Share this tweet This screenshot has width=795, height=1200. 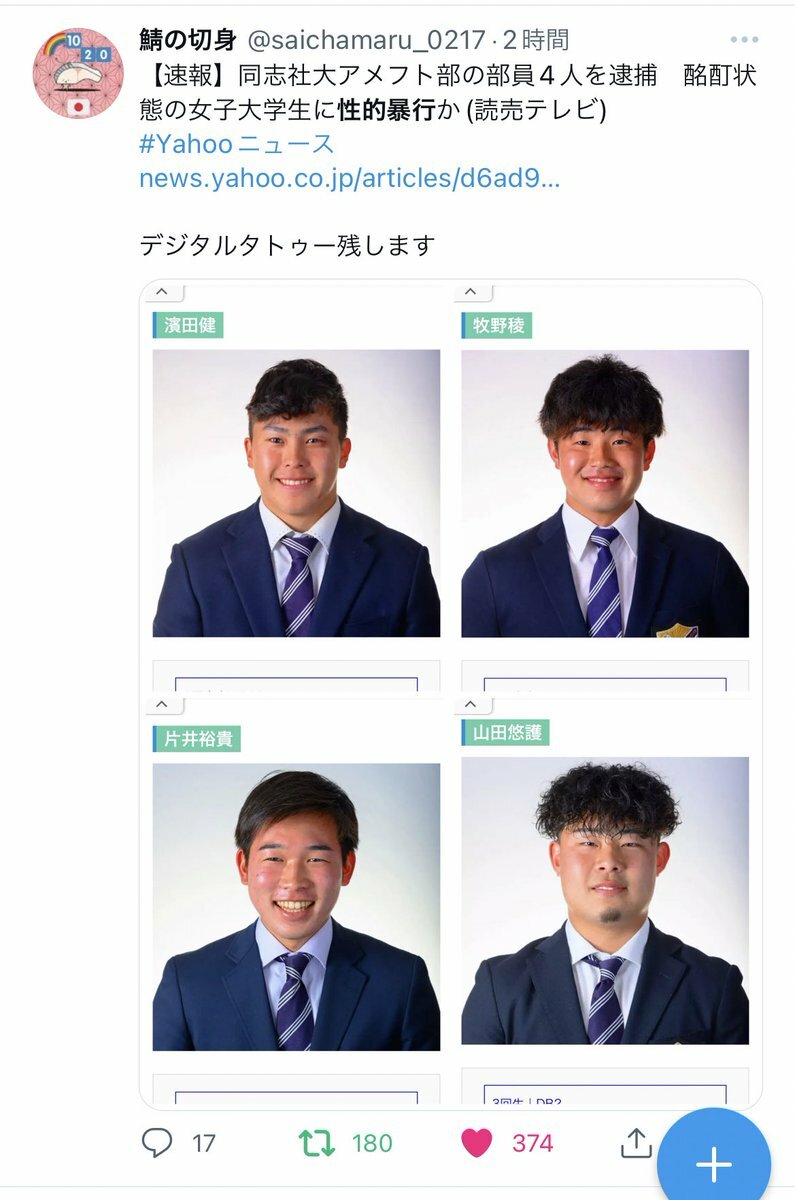[x=635, y=1142]
